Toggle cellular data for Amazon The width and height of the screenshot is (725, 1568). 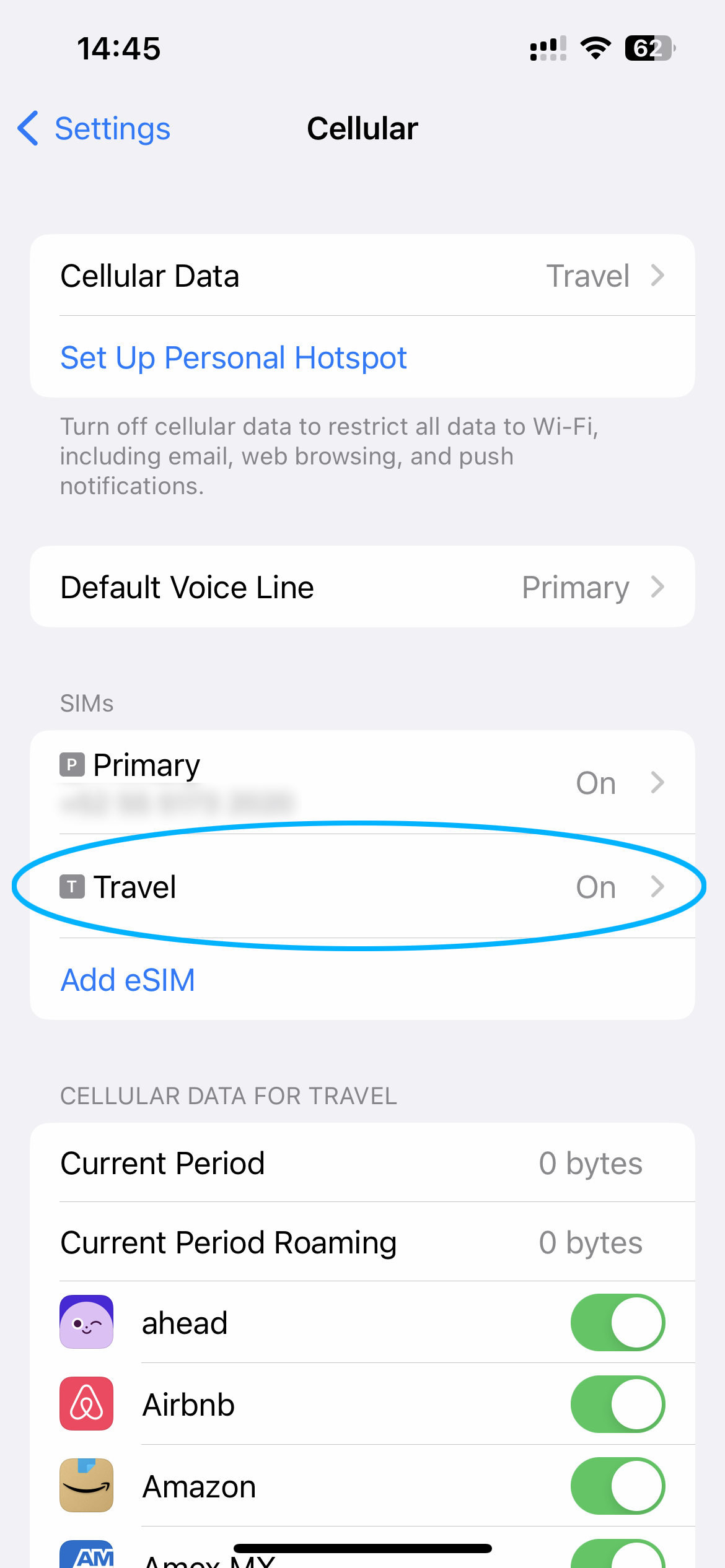pos(617,1486)
